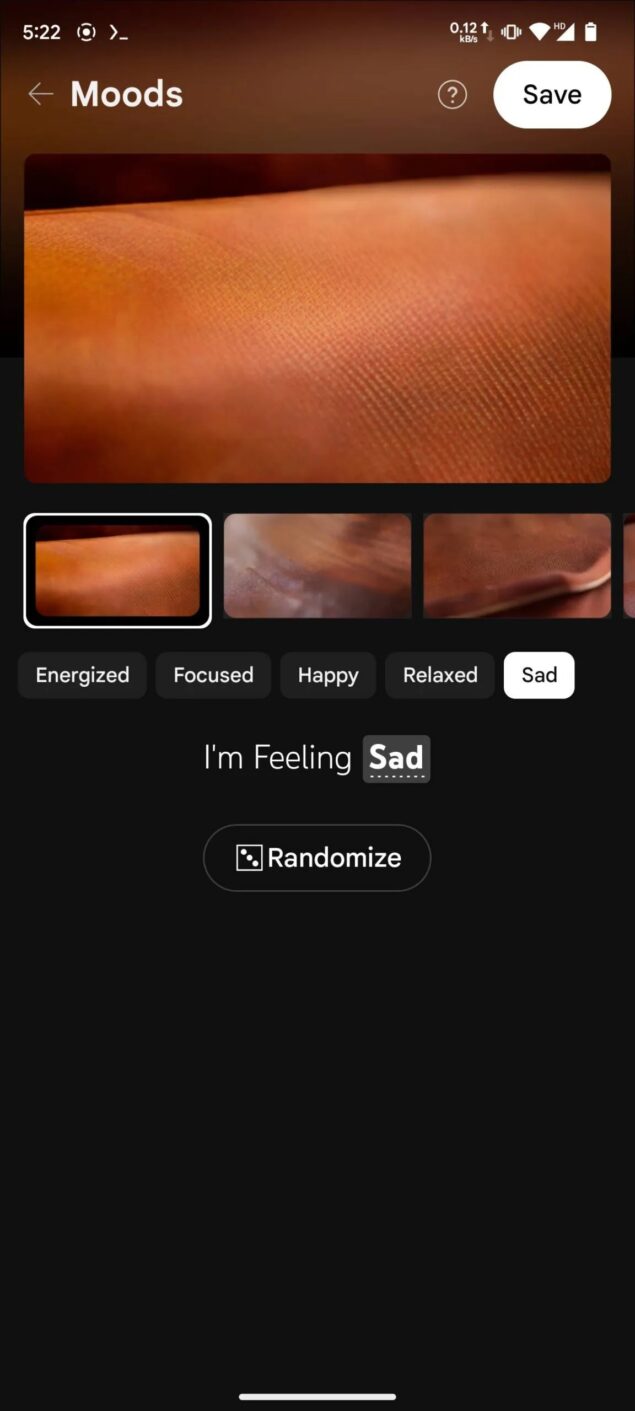Select the Energized mood chip
The width and height of the screenshot is (635, 1411).
point(82,675)
